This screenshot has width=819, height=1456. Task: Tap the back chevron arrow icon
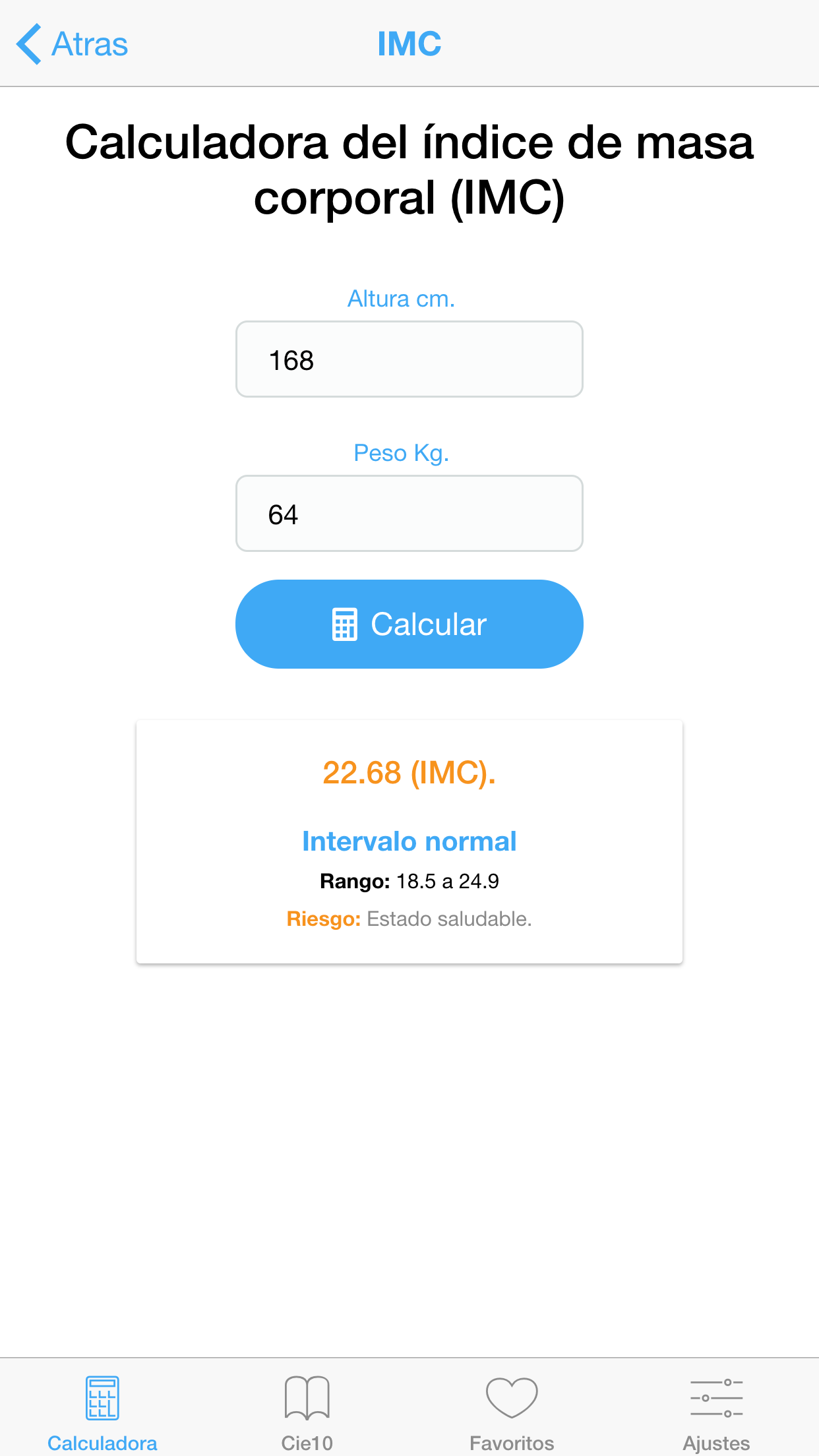pos(28,44)
